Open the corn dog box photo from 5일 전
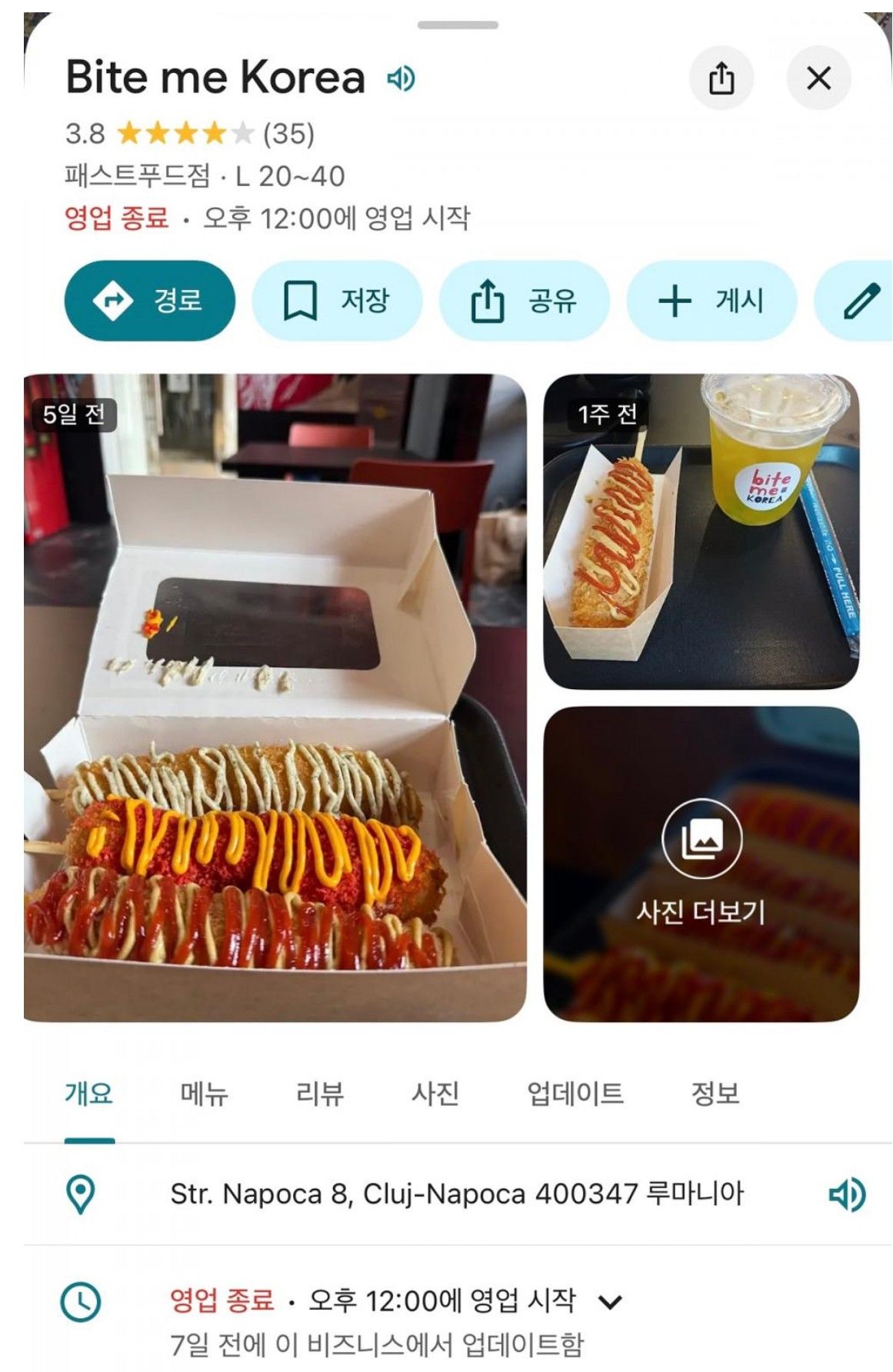The image size is (893, 1372). click(275, 697)
